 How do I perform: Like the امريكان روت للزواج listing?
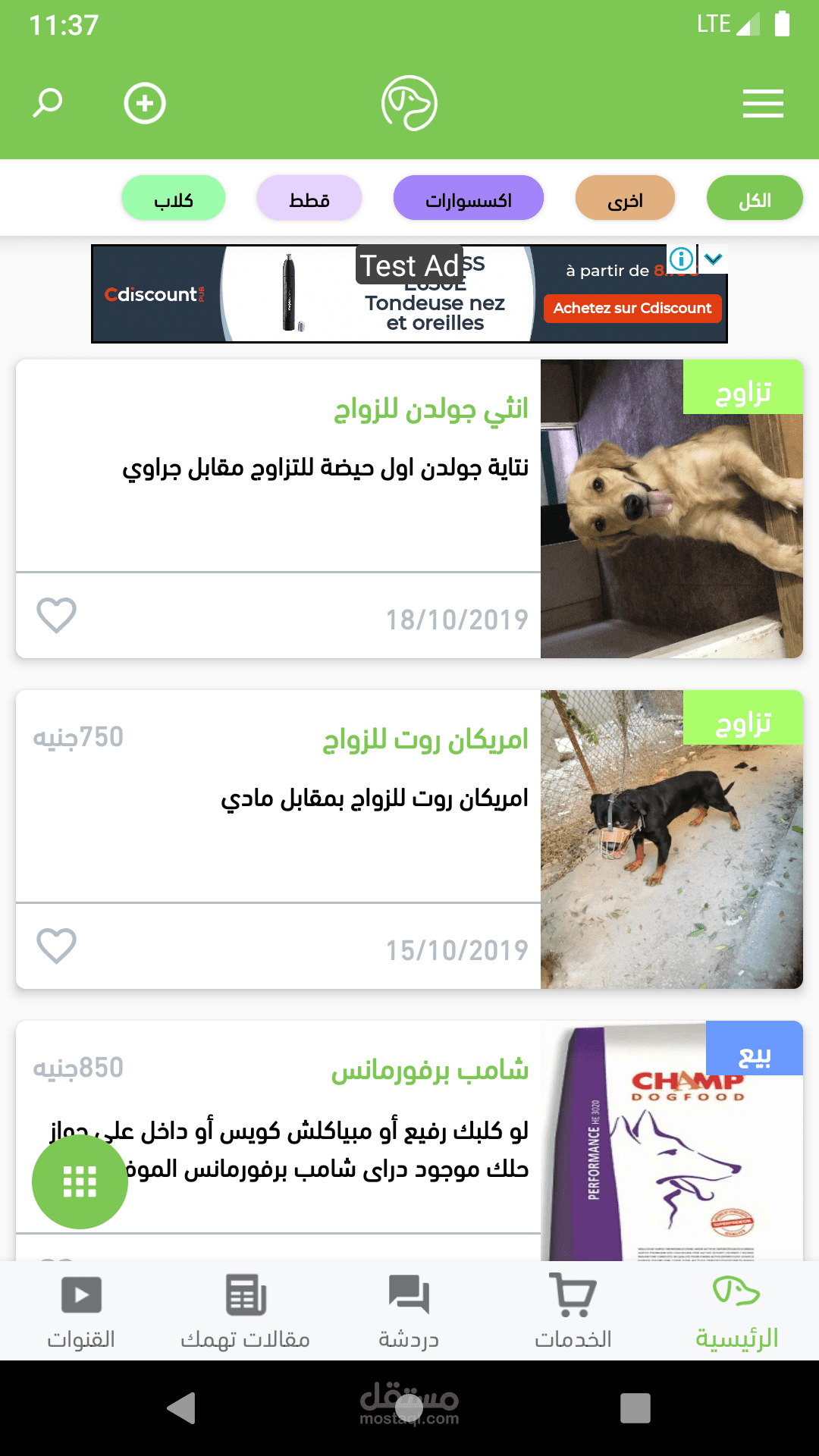click(57, 946)
